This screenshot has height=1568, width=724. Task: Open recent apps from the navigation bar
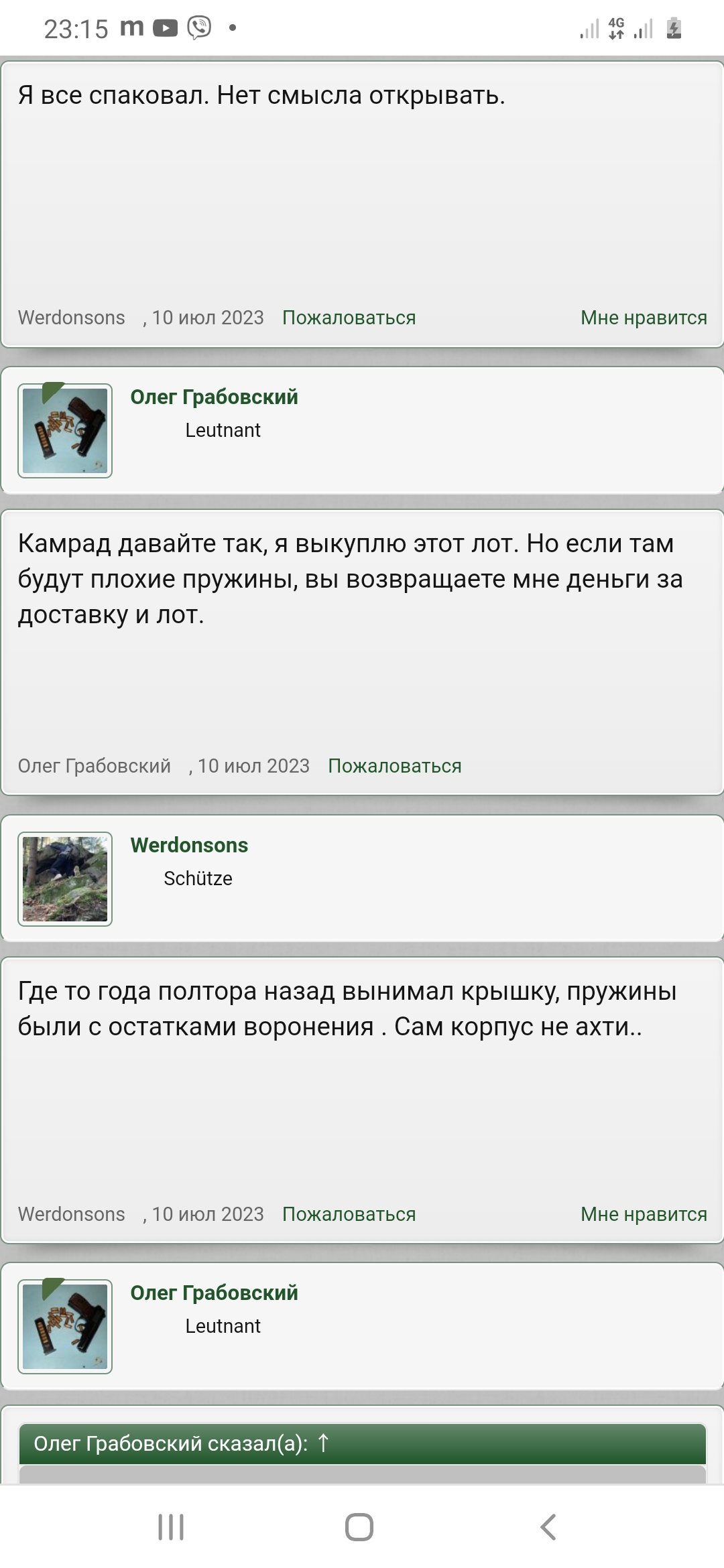[x=171, y=1527]
